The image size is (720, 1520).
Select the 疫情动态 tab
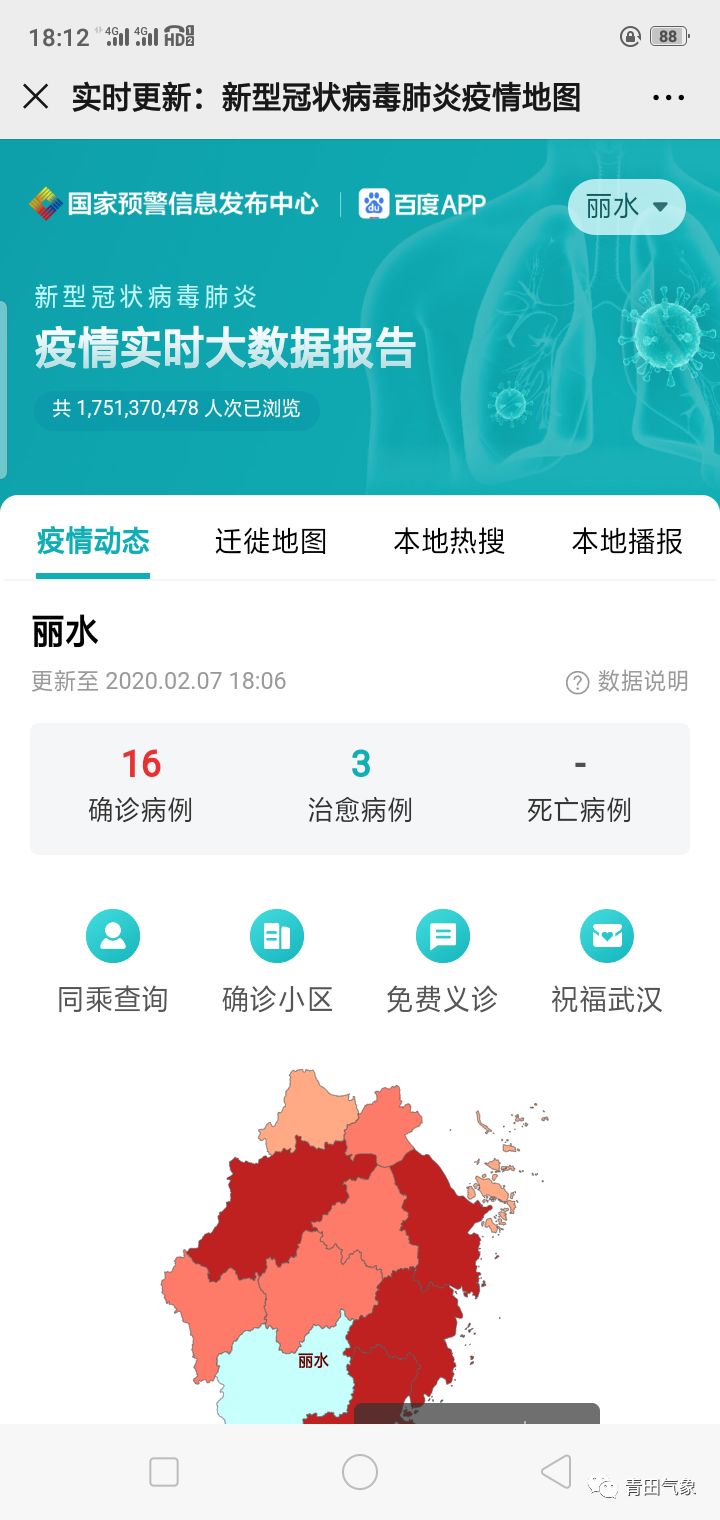93,541
